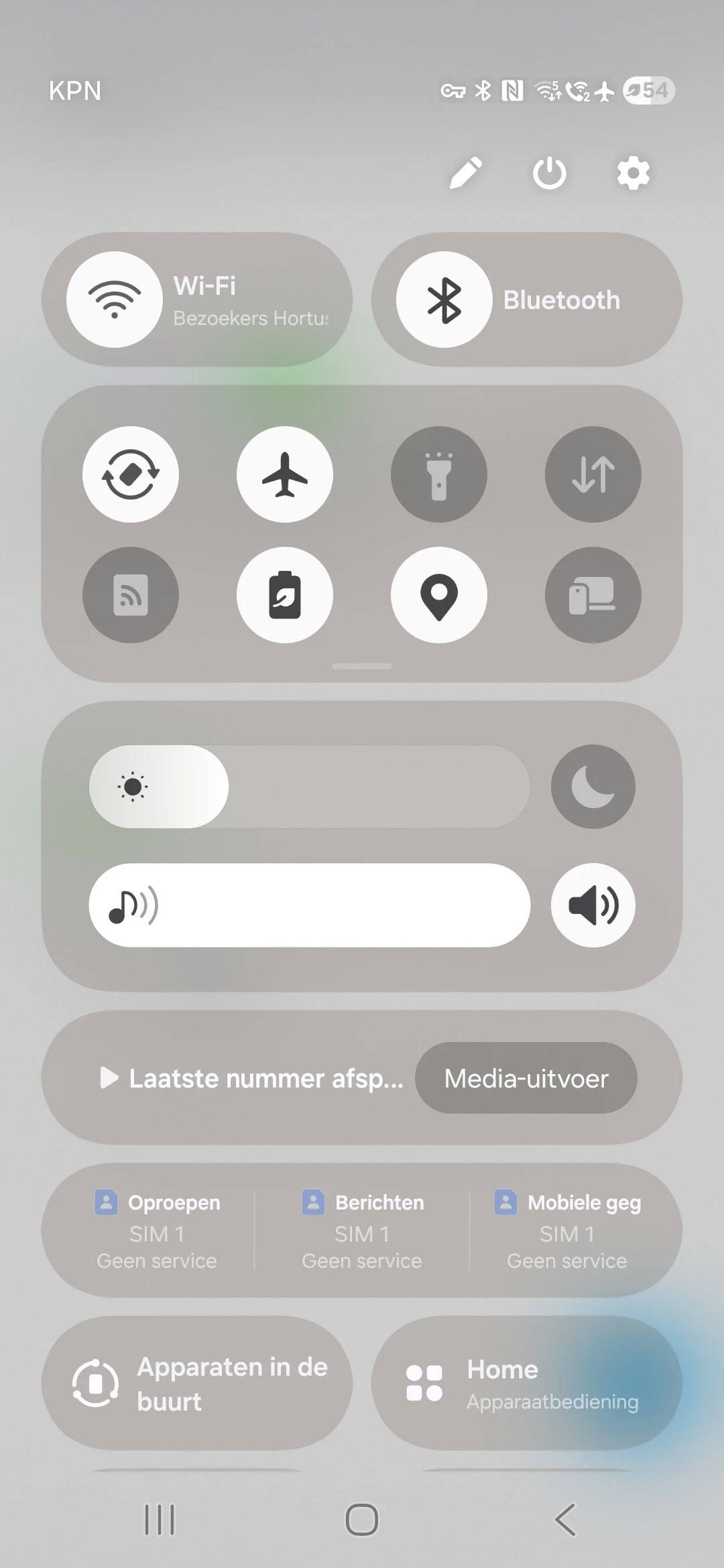Toggle auto rotate
This screenshot has height=1568, width=724.
click(x=131, y=474)
